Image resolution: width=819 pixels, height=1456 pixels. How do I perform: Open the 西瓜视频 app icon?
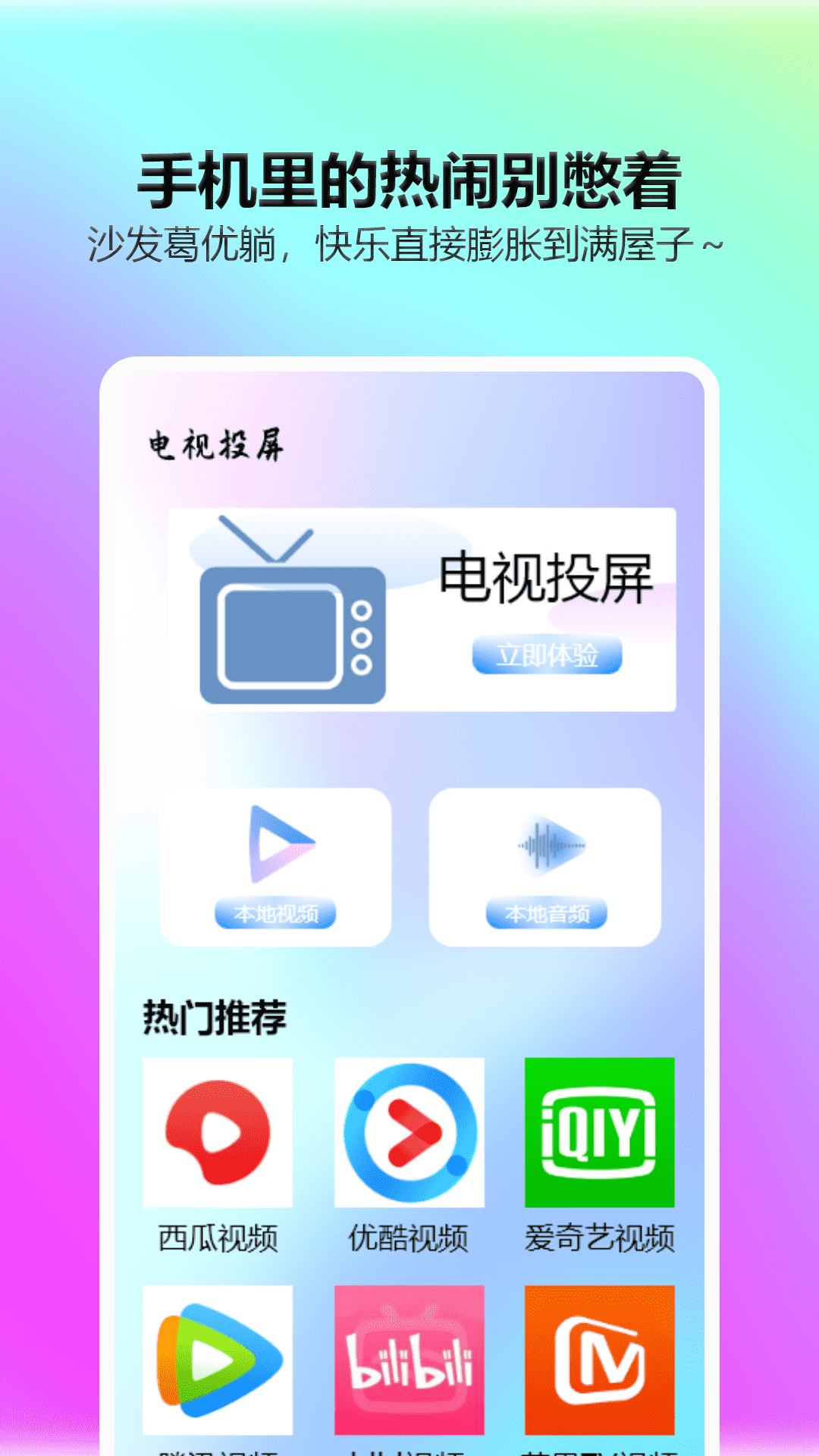pos(218,1131)
